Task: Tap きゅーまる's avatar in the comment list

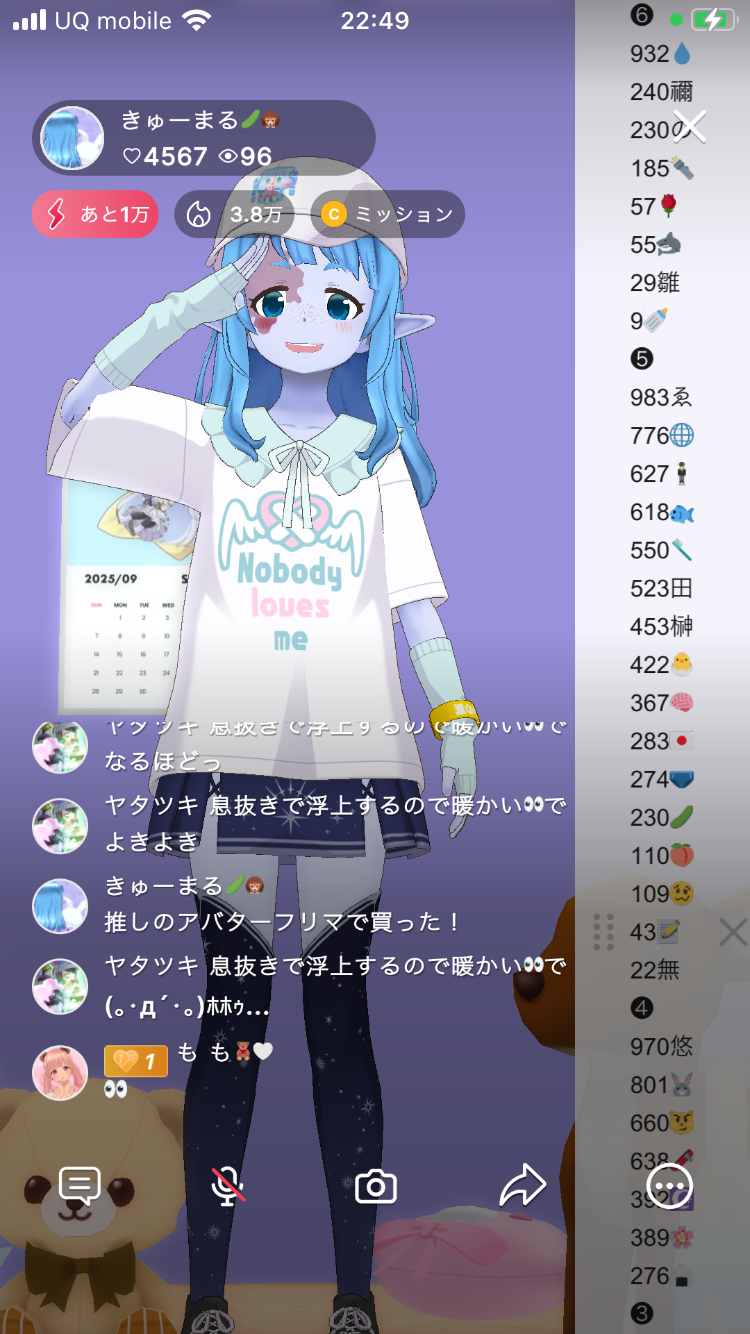Action: coord(60,906)
